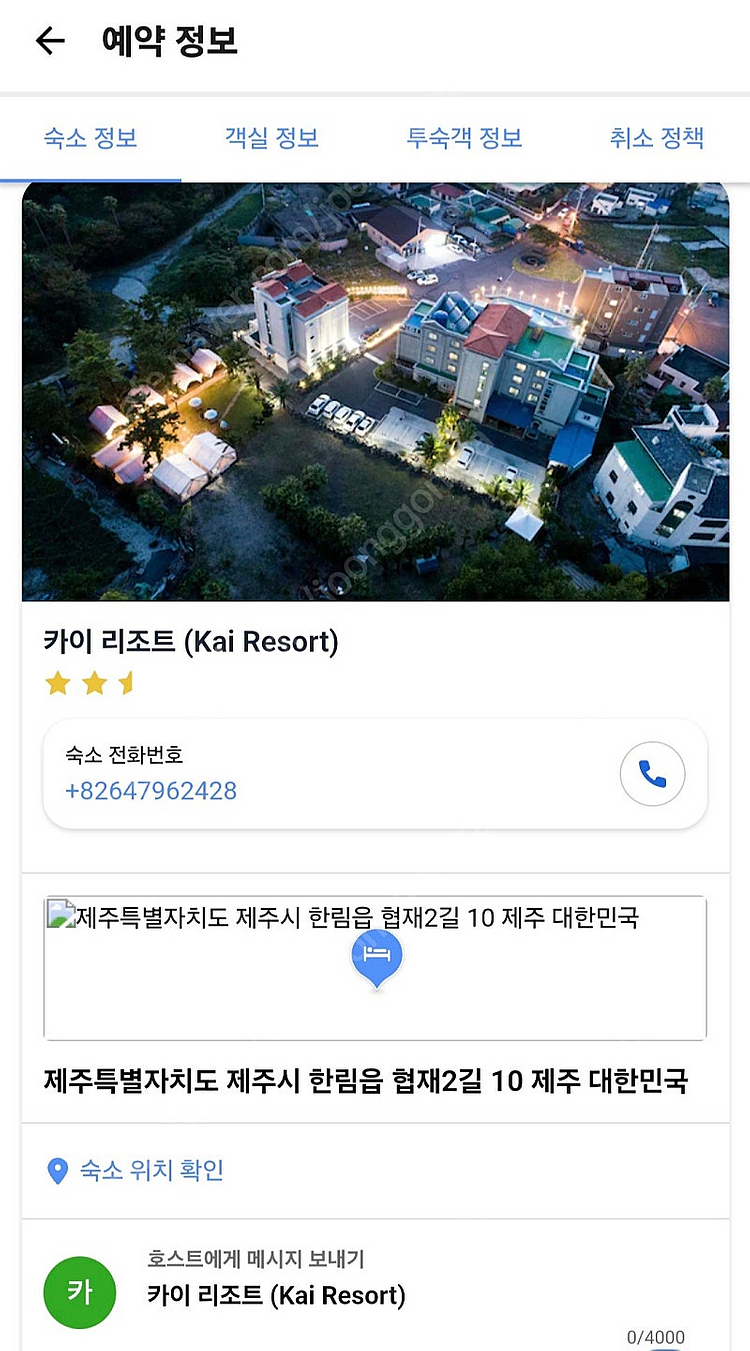This screenshot has height=1351, width=750.
Task: Call the number +82647962428
Action: click(150, 791)
